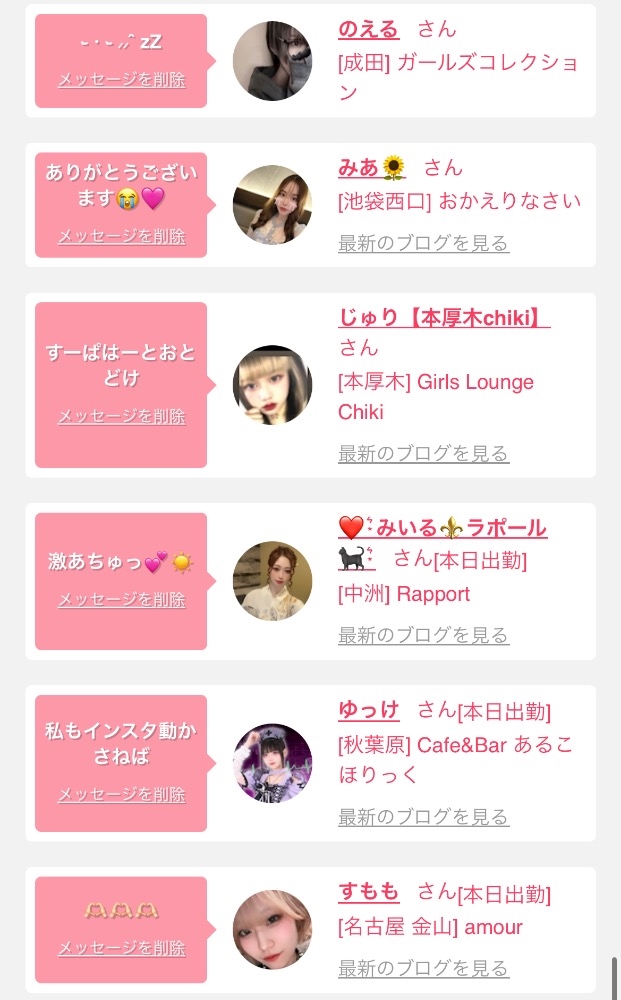
Task: View じゅり's latest blog
Action: (x=423, y=454)
